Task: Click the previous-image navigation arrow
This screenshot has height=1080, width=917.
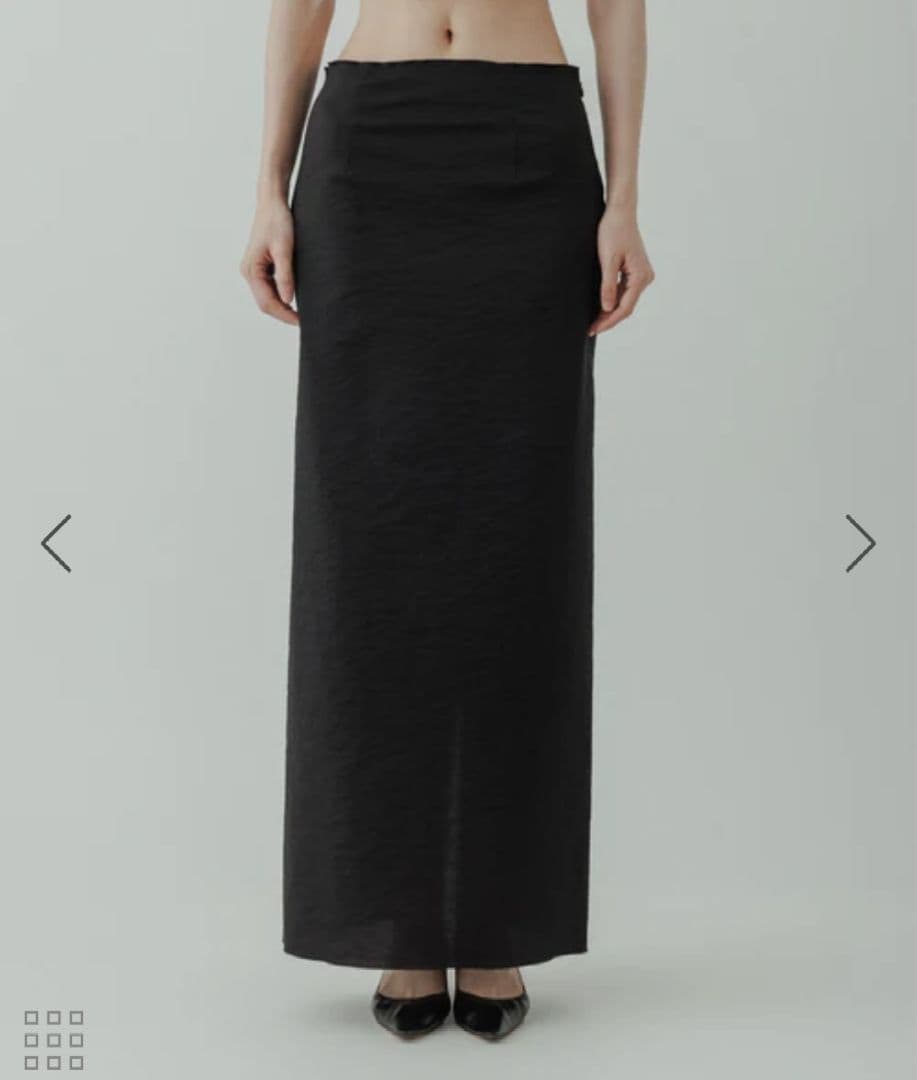Action: click(57, 541)
